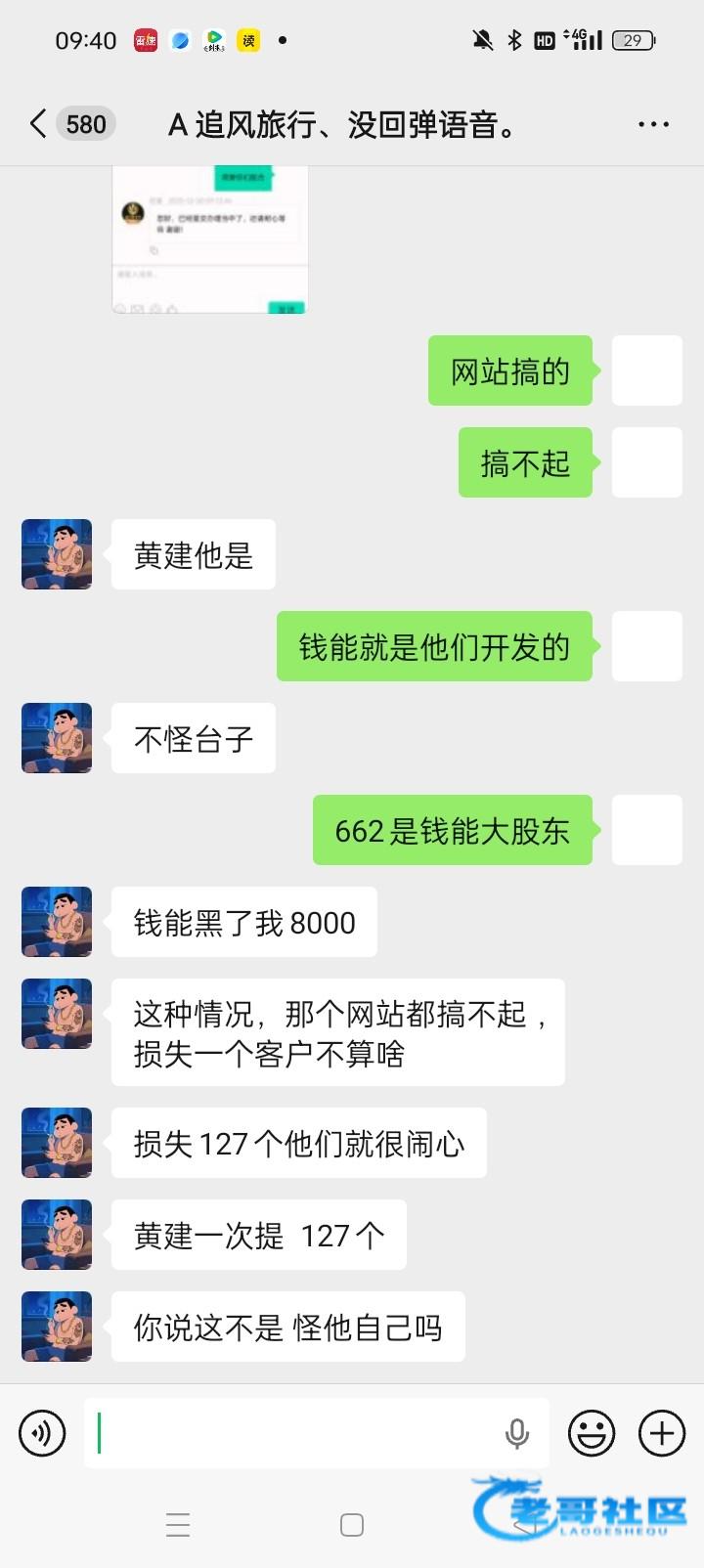Tap the system home button
The height and width of the screenshot is (1568, 704).
pos(352,1525)
